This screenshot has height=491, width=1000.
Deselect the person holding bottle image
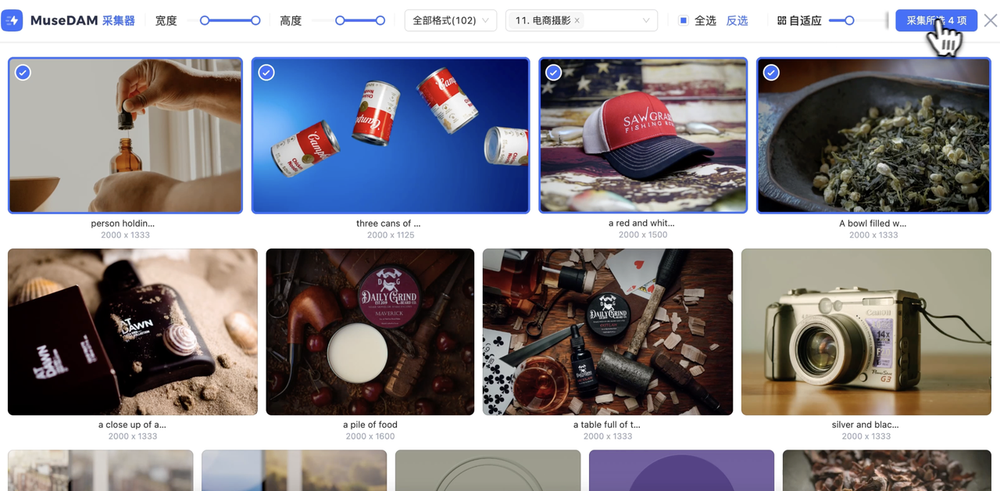click(23, 72)
